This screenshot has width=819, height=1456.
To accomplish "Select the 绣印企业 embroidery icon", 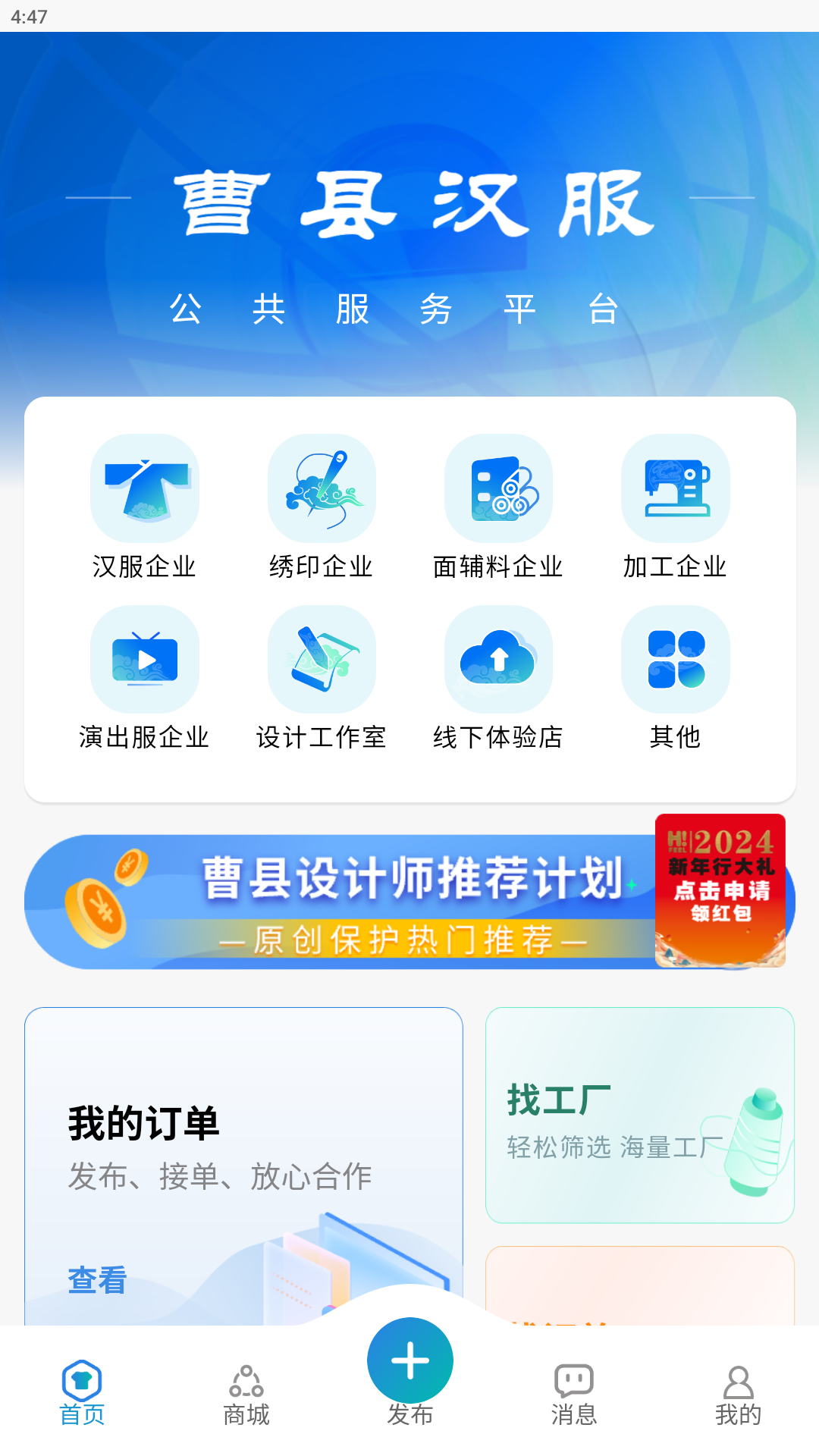I will [x=321, y=489].
